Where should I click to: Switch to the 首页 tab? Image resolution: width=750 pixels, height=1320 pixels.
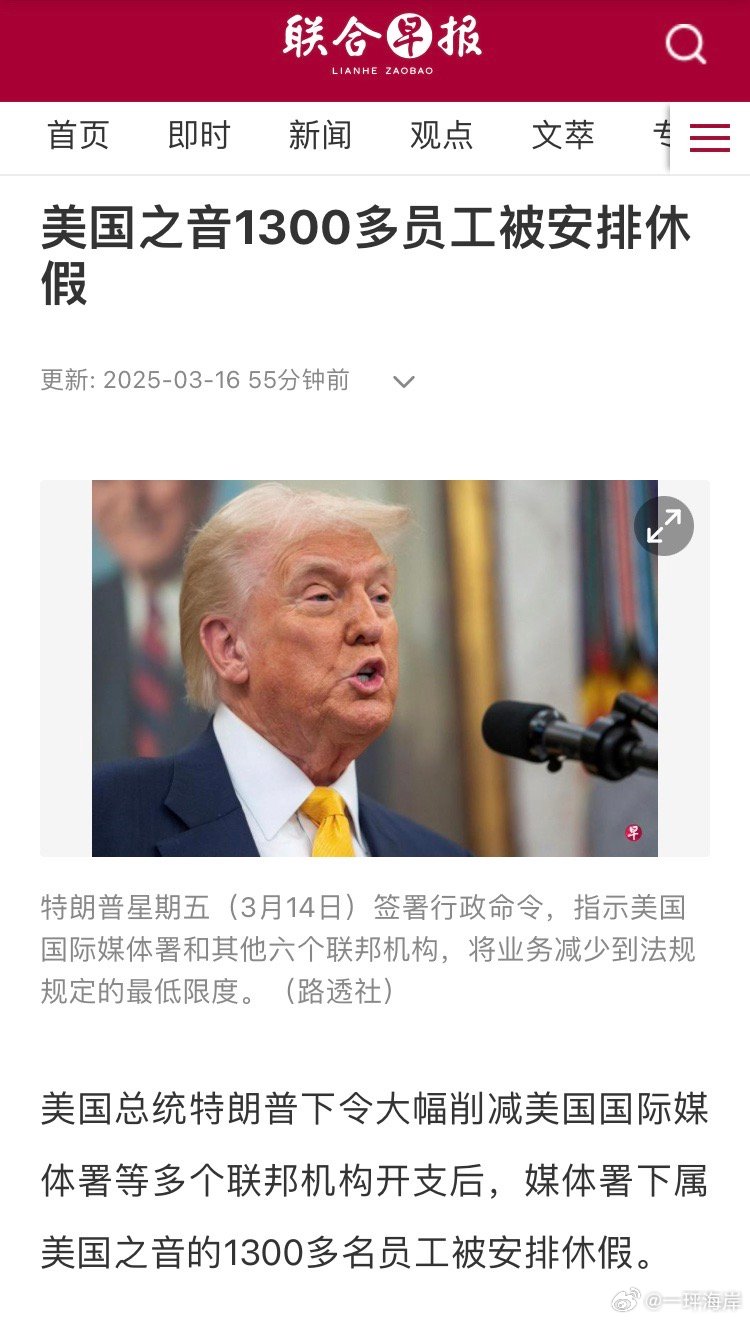[78, 135]
